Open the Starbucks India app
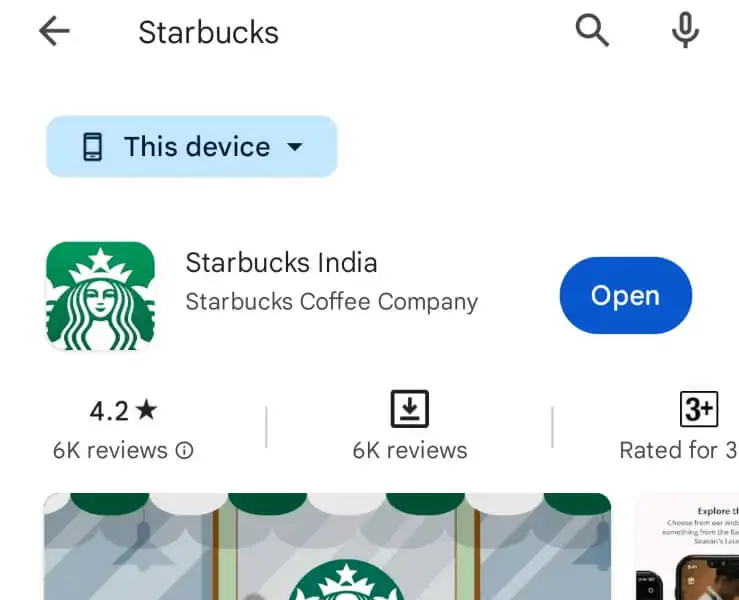739x600 pixels. (x=625, y=295)
